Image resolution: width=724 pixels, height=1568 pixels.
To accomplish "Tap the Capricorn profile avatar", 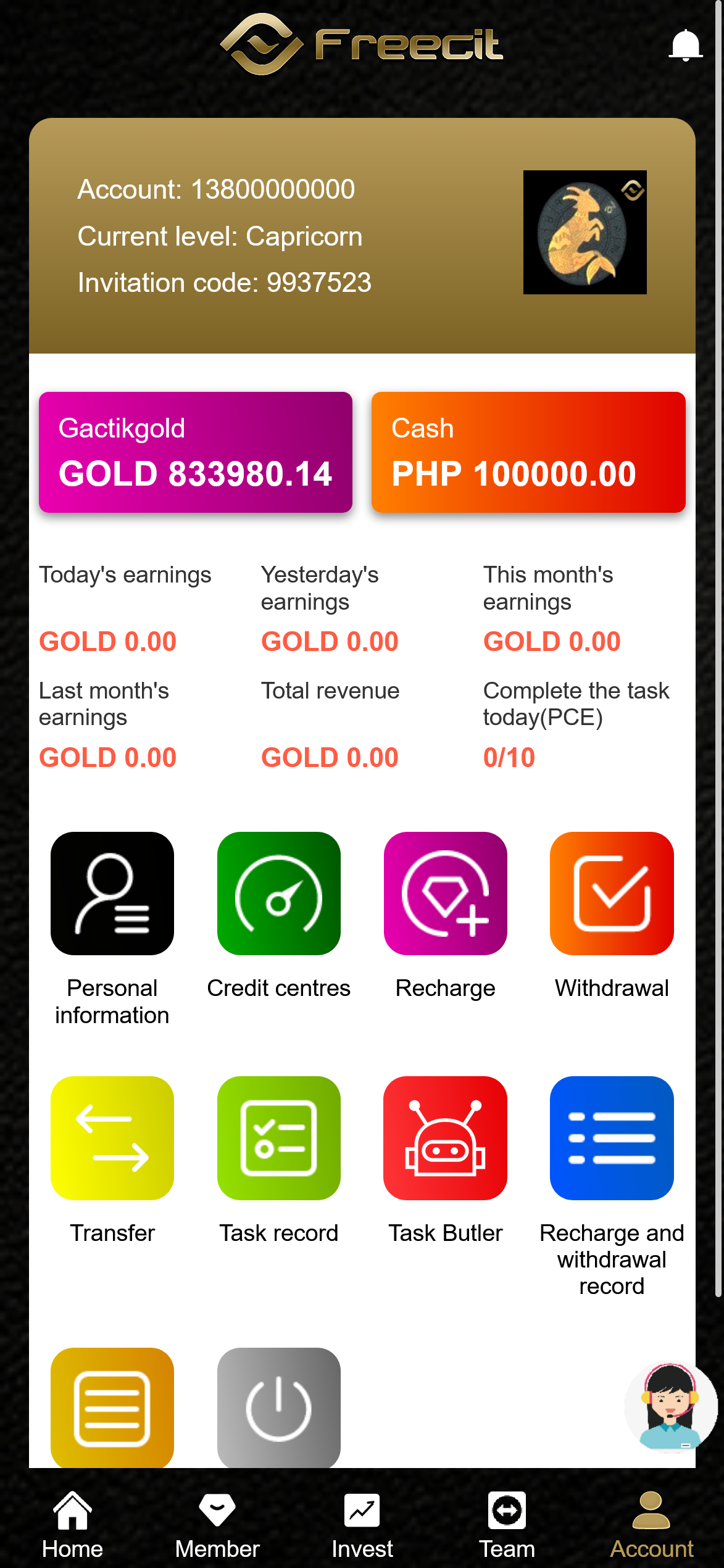I will click(585, 232).
